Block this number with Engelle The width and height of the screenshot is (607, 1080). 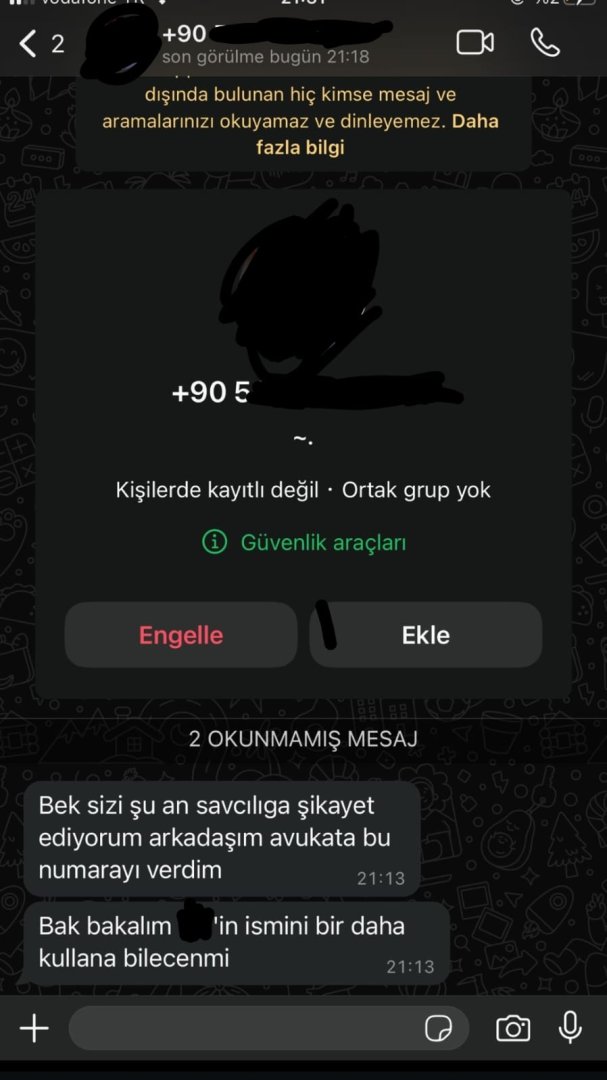point(181,635)
